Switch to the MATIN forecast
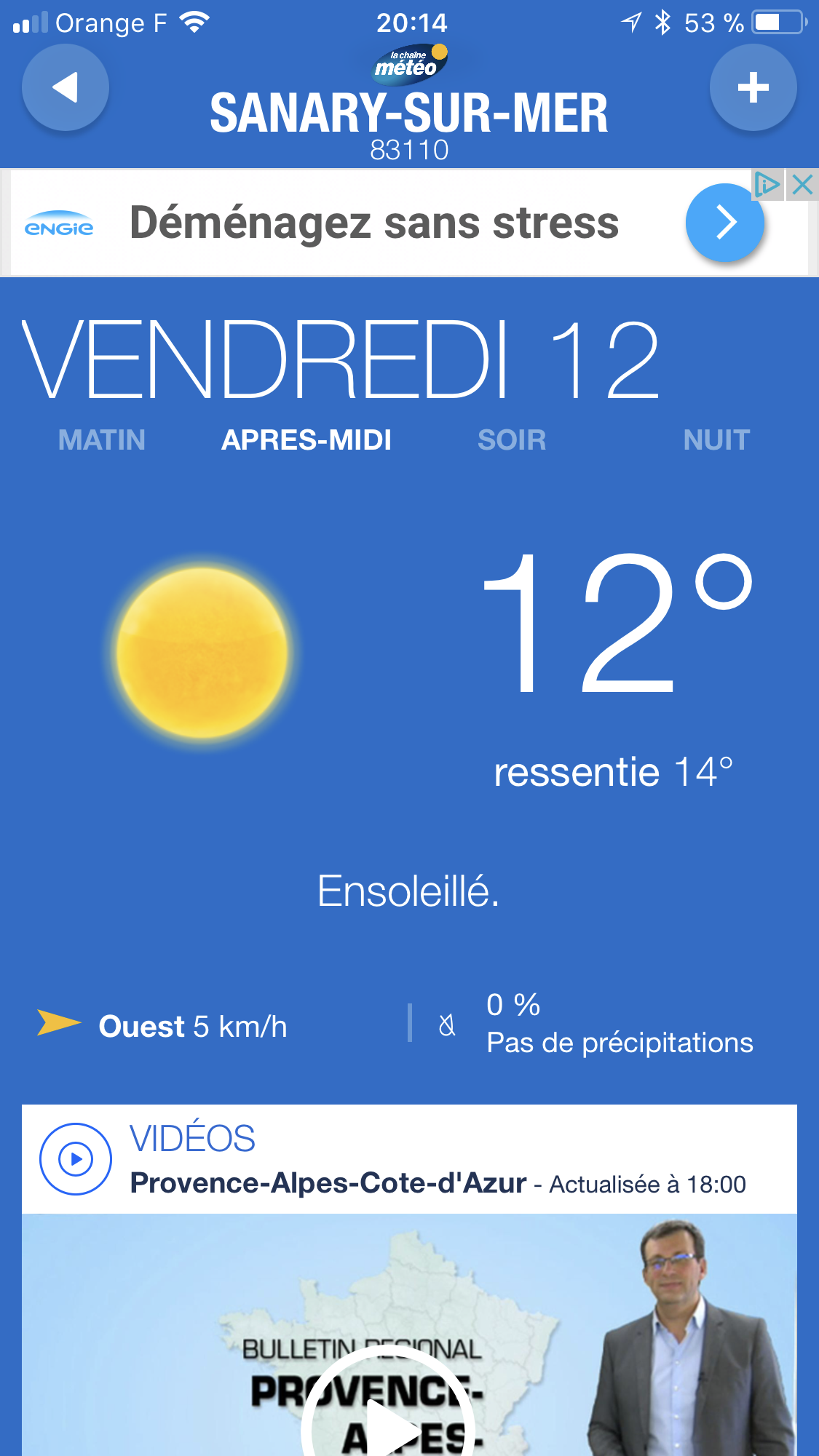The width and height of the screenshot is (819, 1456). point(102,440)
